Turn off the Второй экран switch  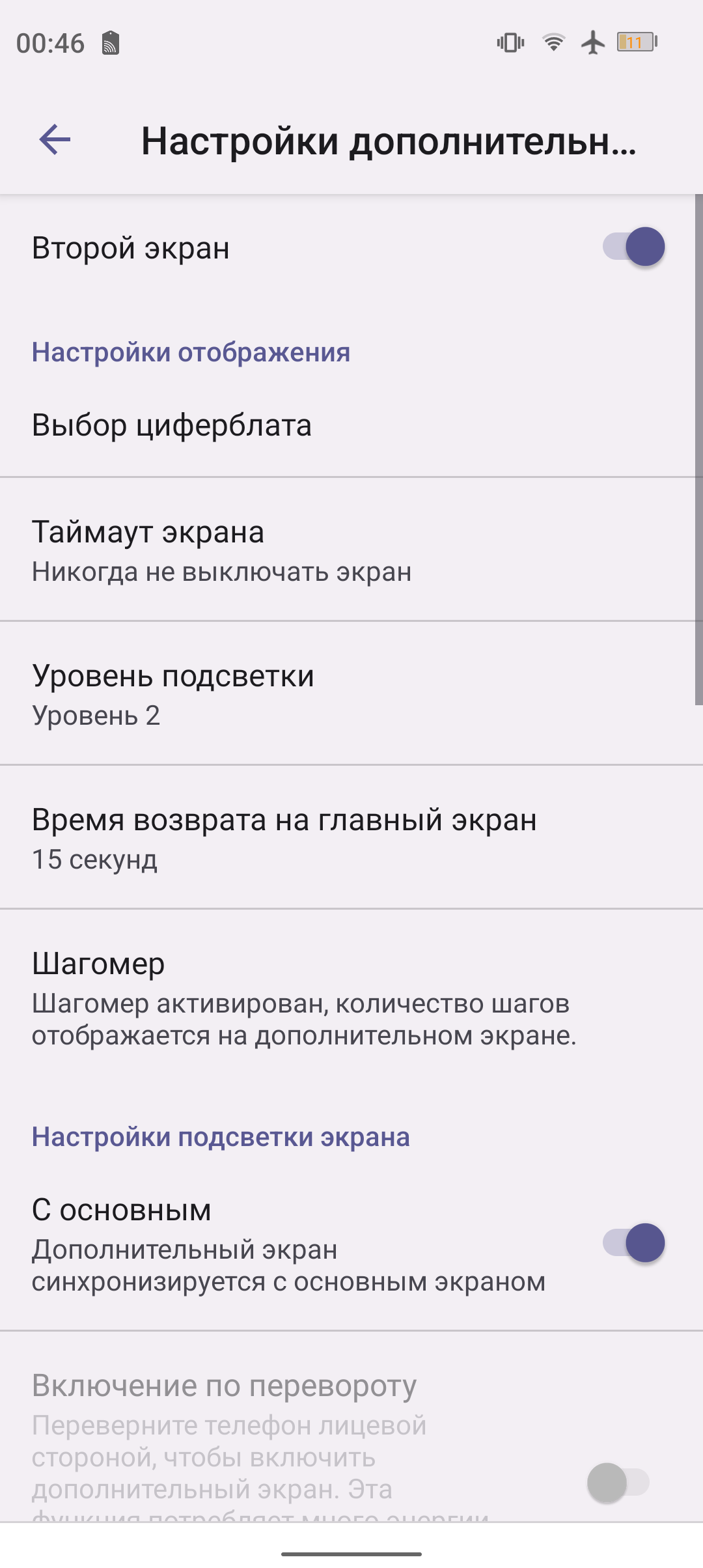633,247
